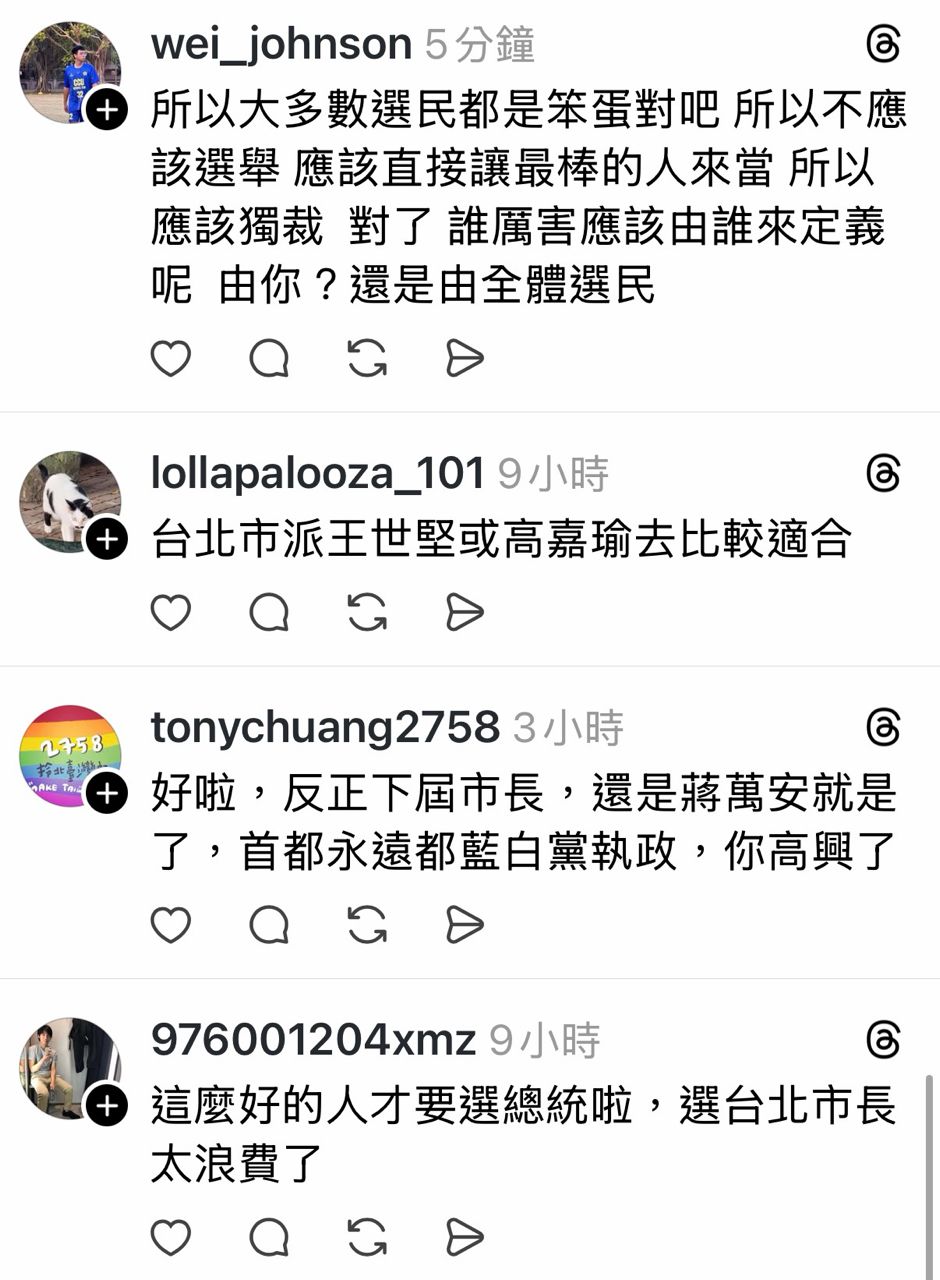Share lollapalooza_101's comment
Image resolution: width=940 pixels, height=1280 pixels.
[464, 612]
